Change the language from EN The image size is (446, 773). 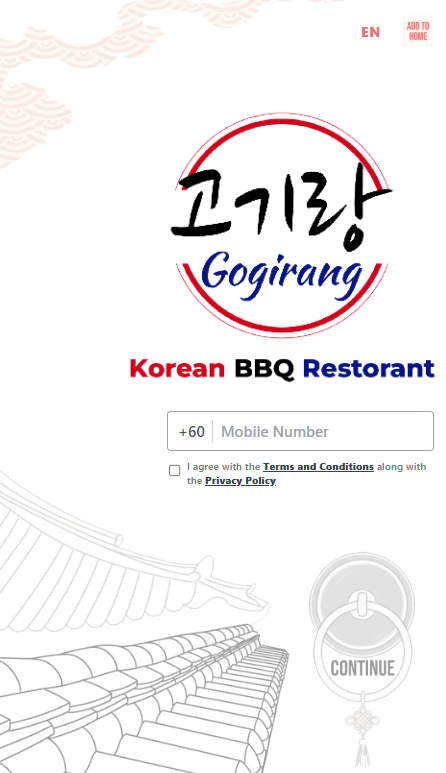[370, 32]
